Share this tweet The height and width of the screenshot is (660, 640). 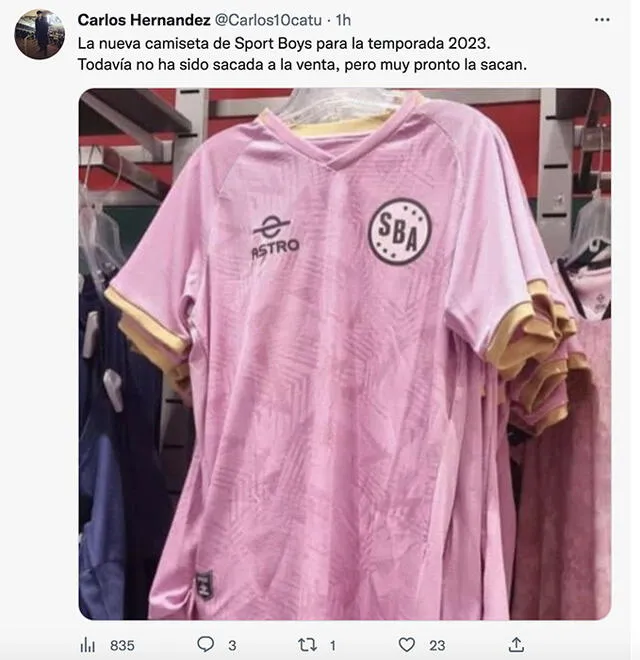tap(516, 644)
